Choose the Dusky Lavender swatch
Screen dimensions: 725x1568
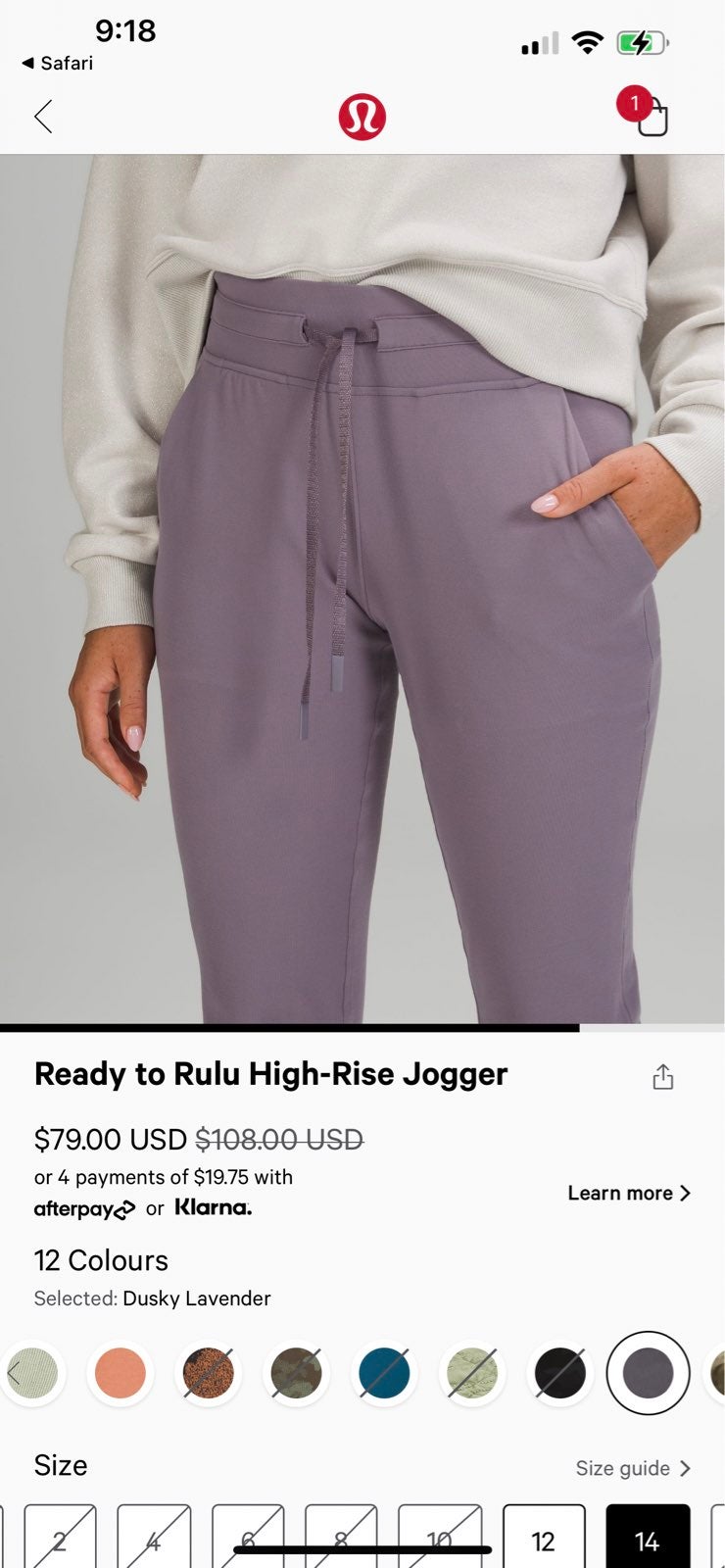coord(648,1373)
